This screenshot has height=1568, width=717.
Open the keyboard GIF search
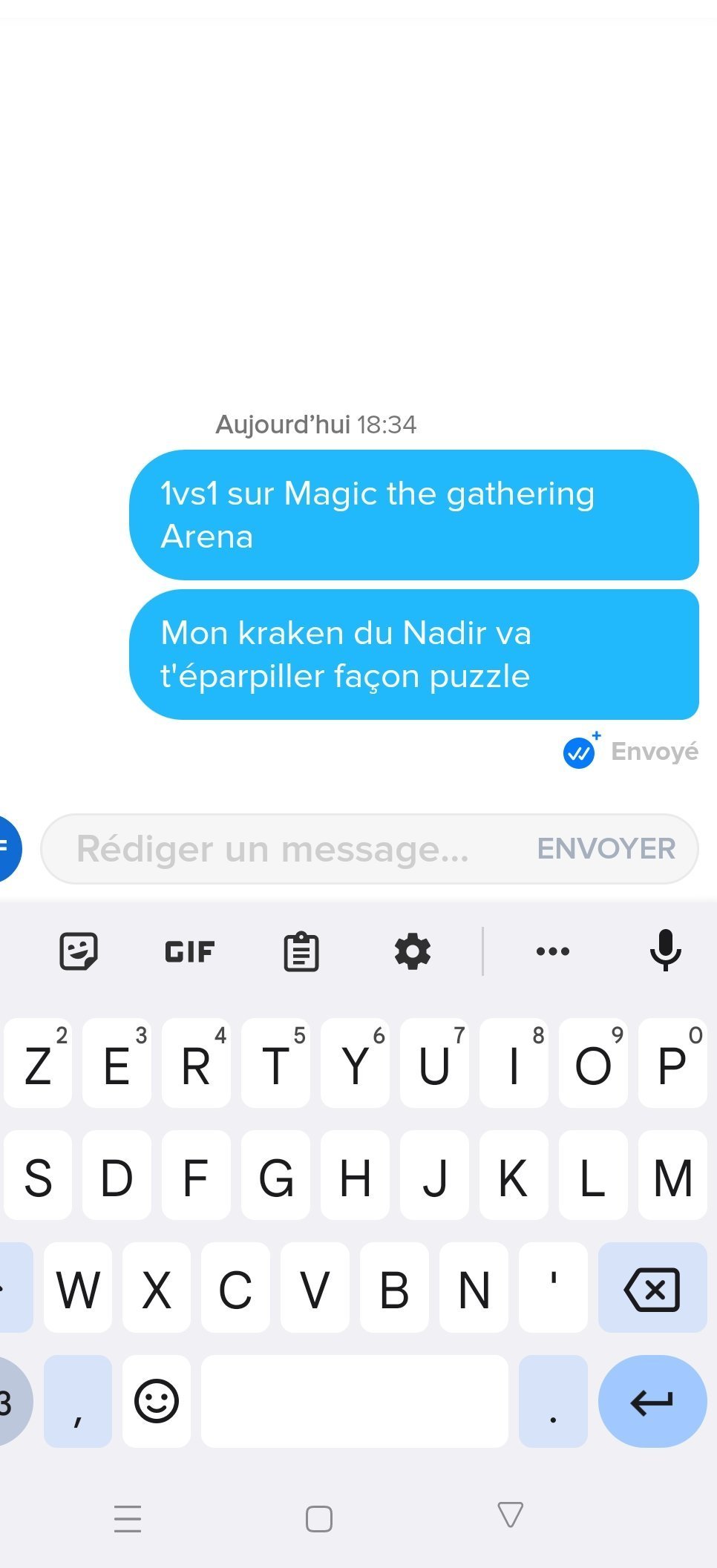[189, 951]
